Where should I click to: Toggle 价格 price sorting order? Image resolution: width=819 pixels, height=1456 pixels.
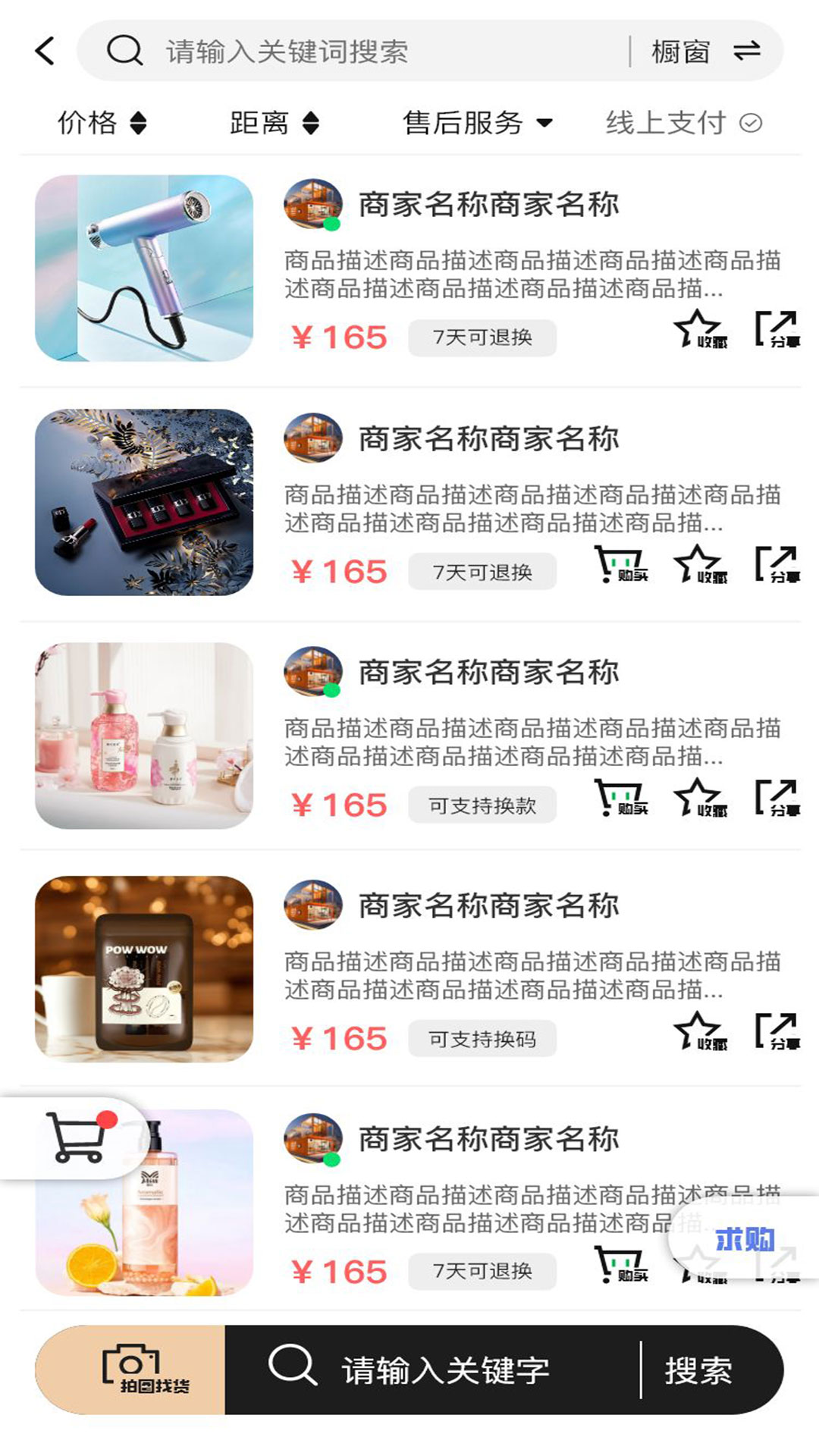[x=102, y=121]
